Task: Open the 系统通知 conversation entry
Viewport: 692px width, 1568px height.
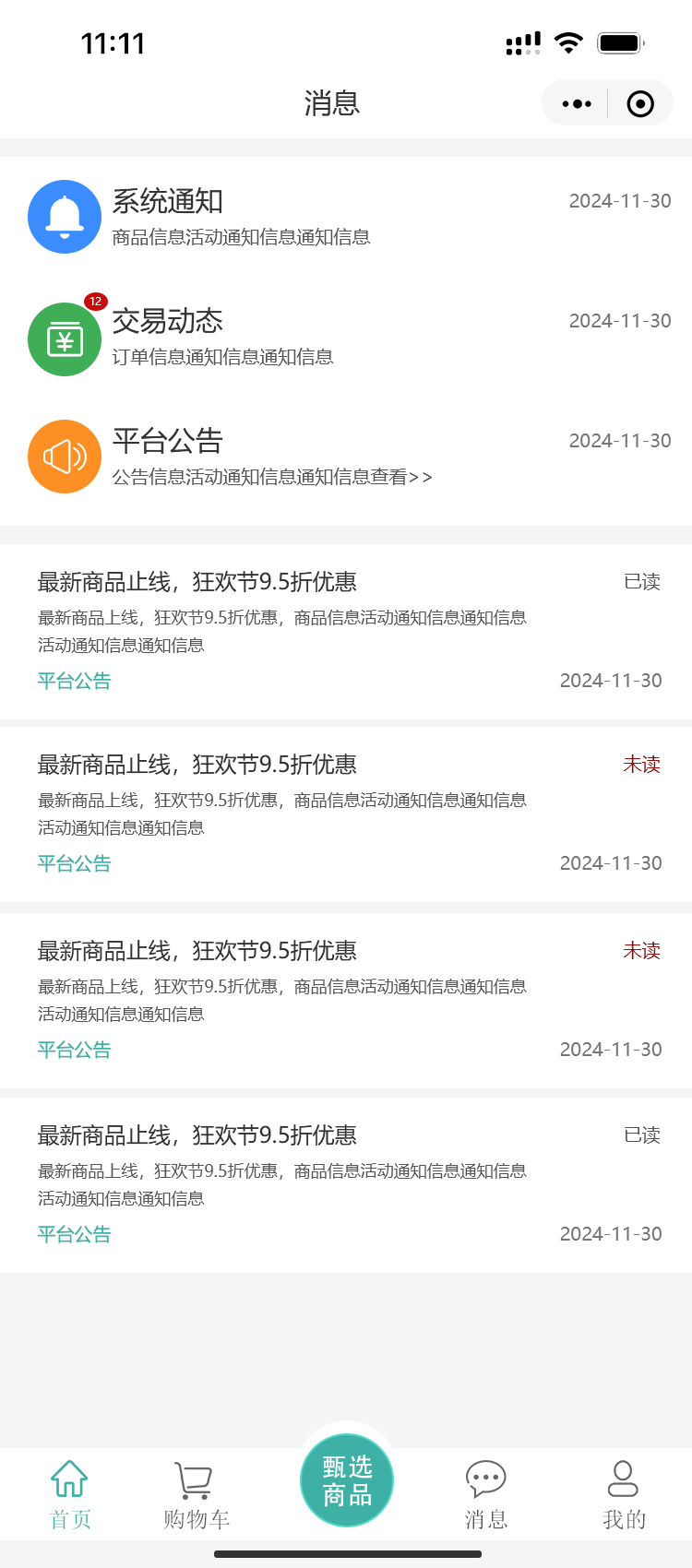Action: coord(277,216)
